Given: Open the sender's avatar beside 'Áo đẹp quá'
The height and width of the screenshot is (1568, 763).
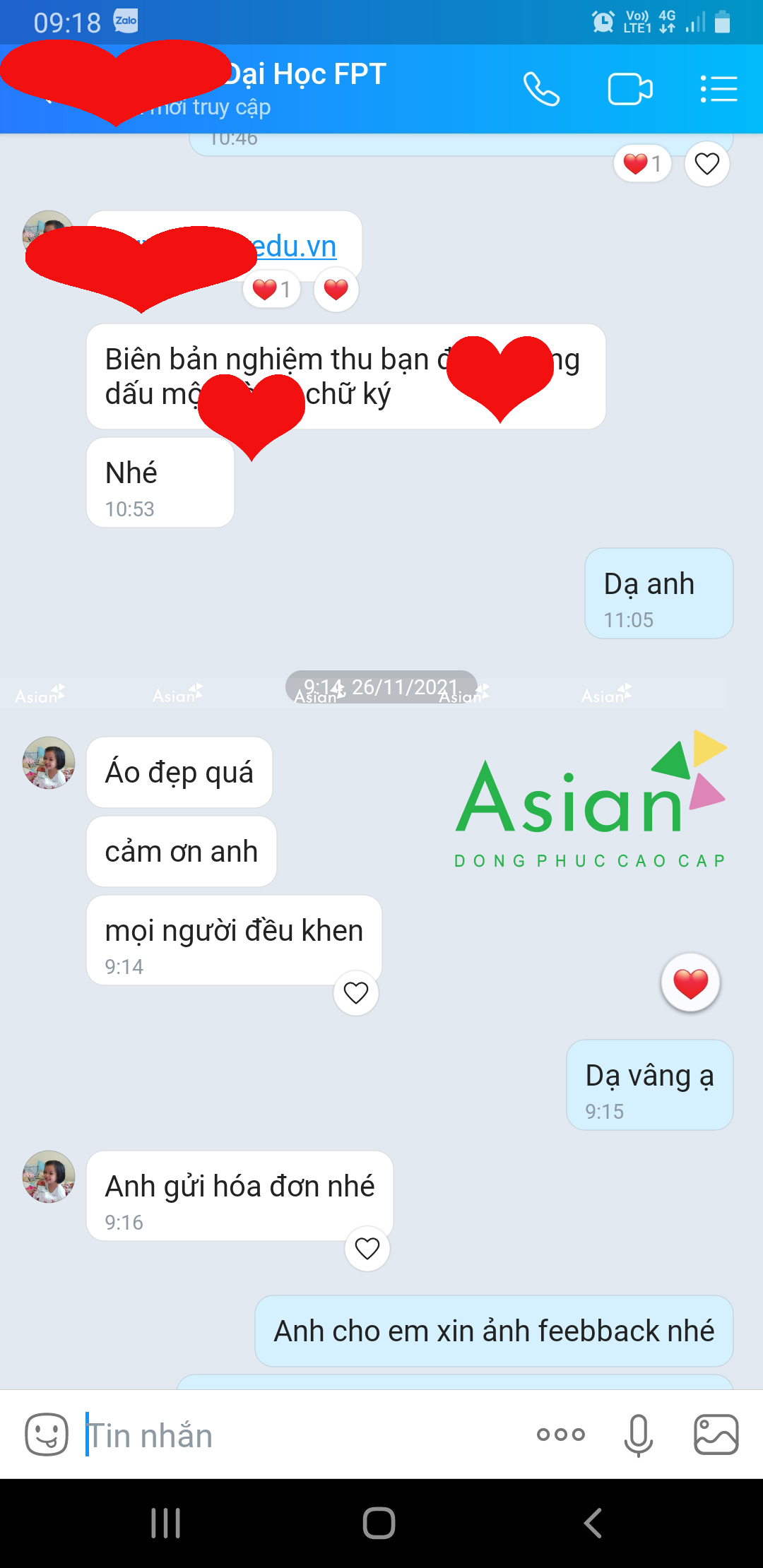Looking at the screenshot, I should click(x=49, y=763).
